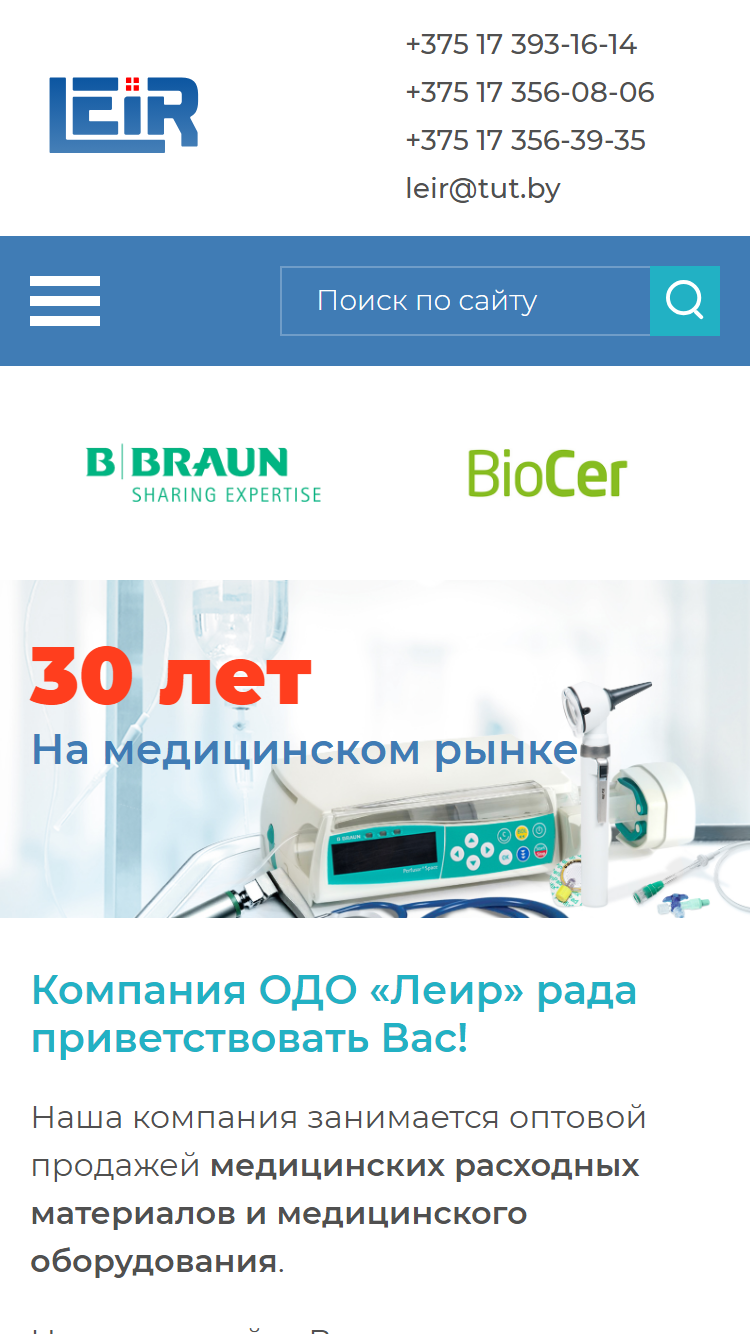Call the number +375 17 356-08-06
Viewport: 750px width, 1334px height.
point(530,93)
